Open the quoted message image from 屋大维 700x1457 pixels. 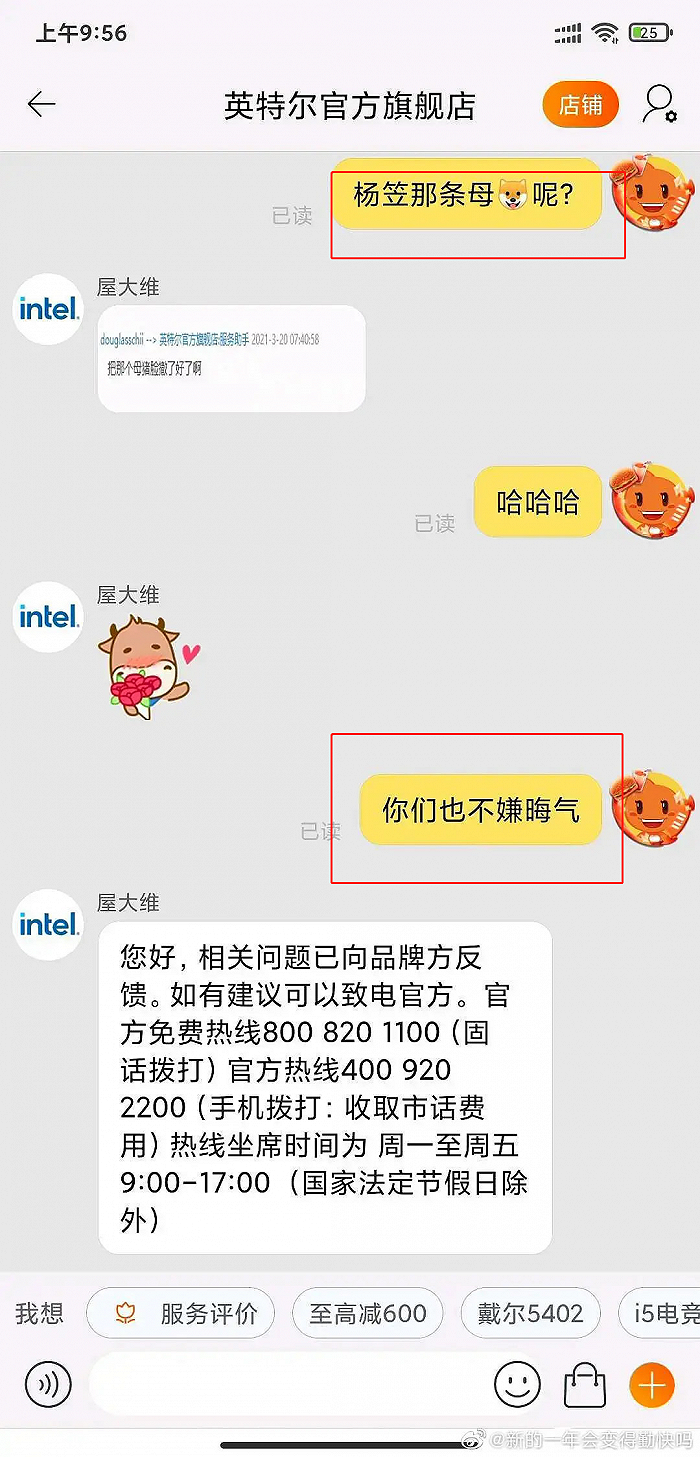[x=231, y=358]
